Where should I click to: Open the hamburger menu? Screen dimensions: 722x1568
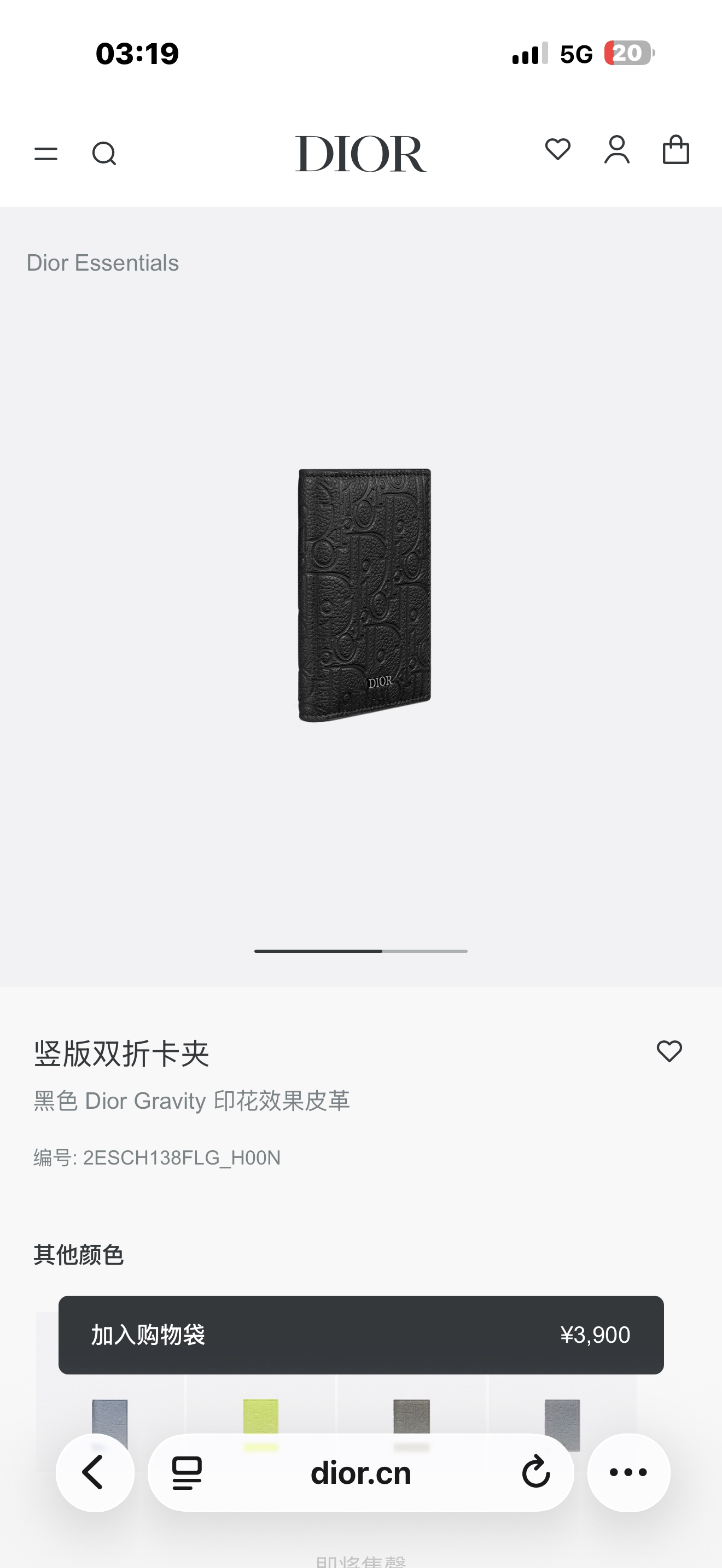point(45,154)
